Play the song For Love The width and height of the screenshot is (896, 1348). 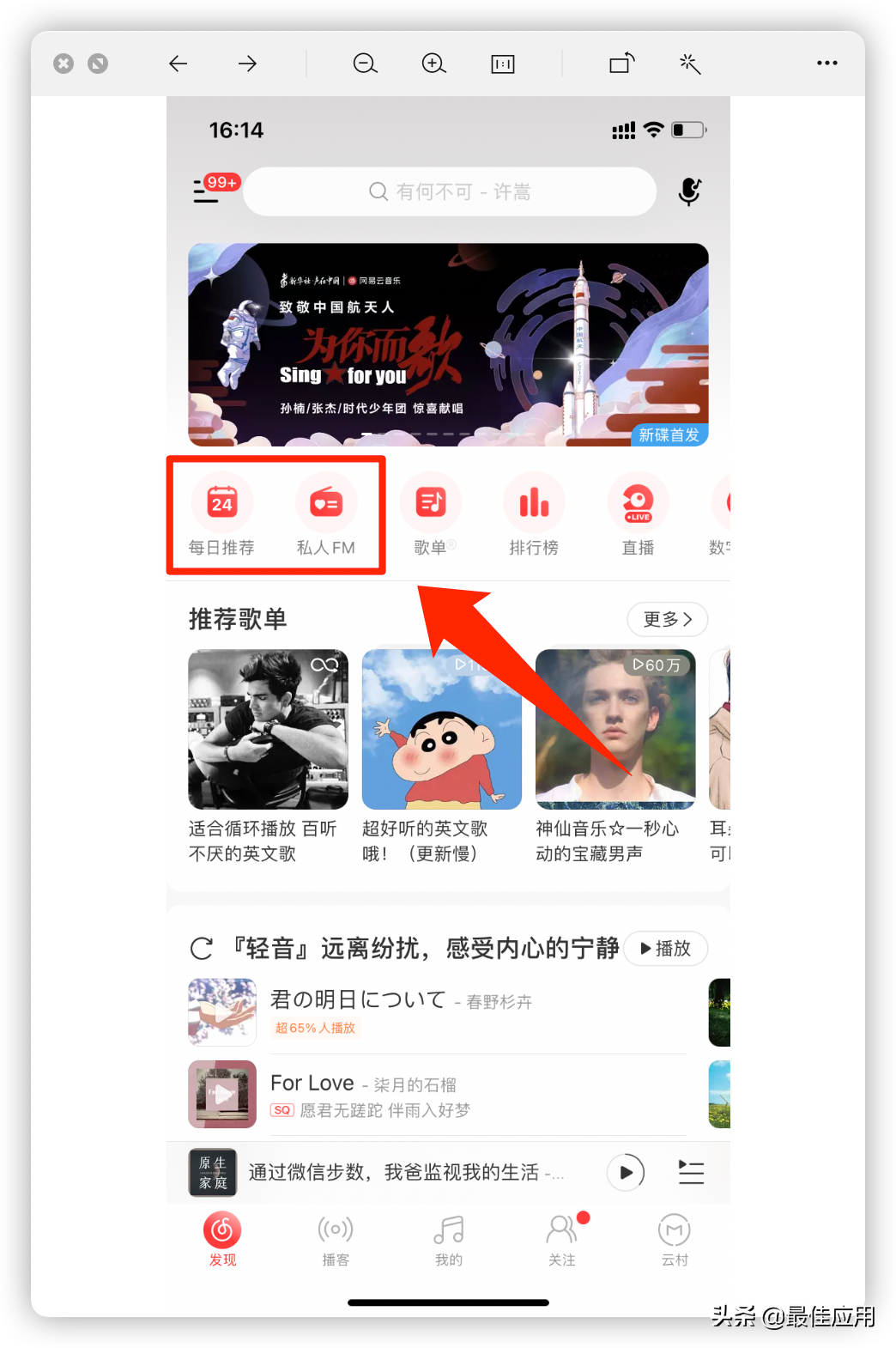tap(312, 1084)
